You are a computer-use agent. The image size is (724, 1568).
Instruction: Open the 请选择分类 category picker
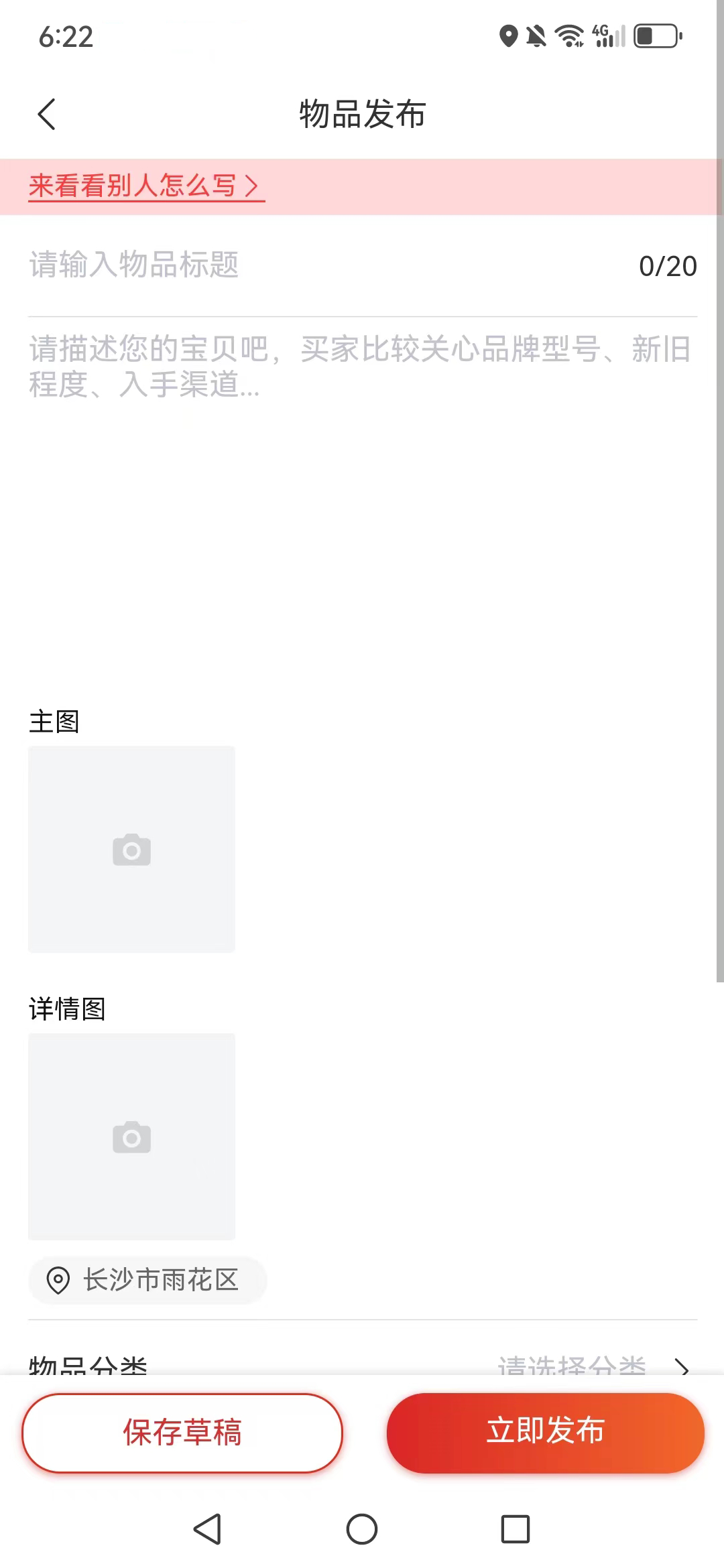(570, 1368)
